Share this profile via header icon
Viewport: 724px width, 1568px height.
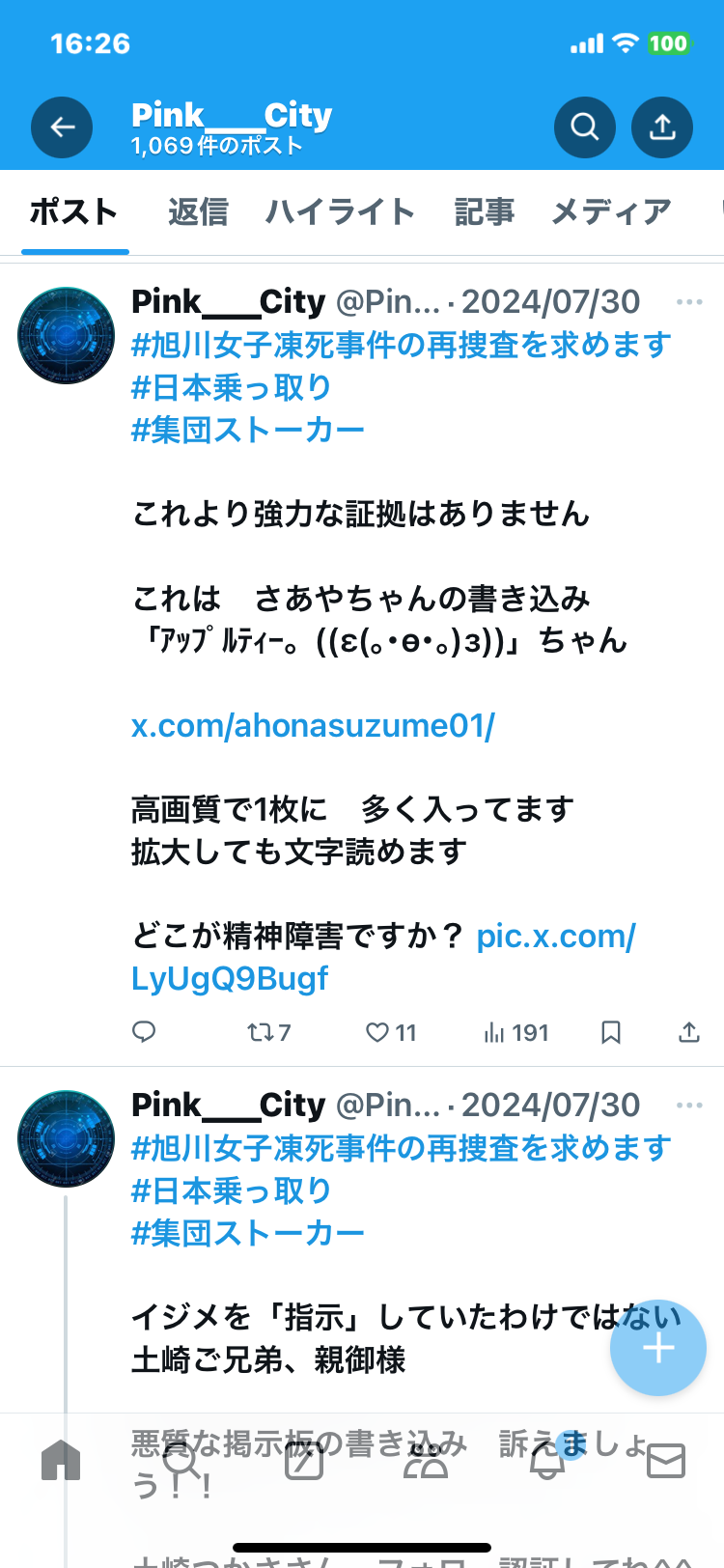tap(661, 127)
